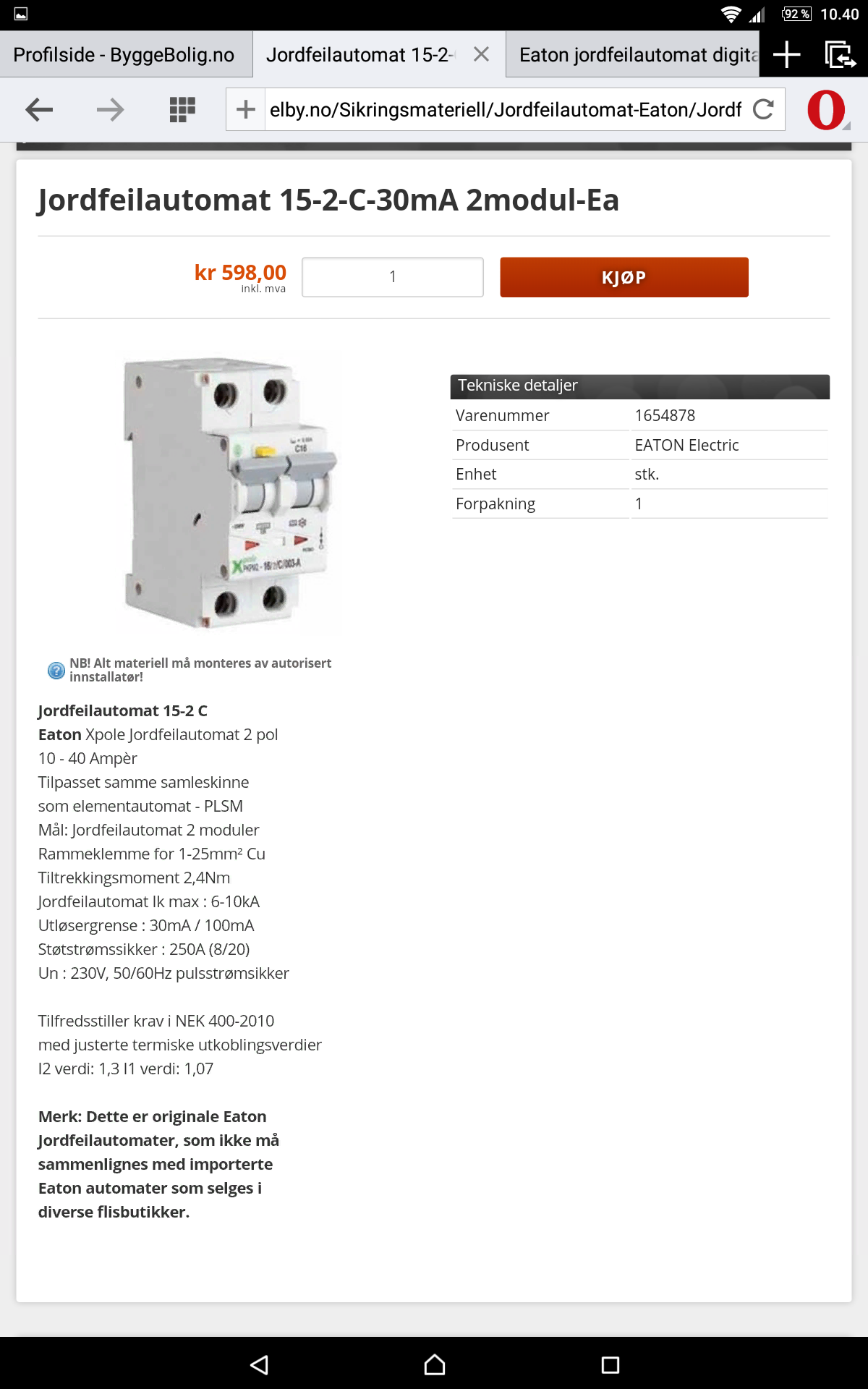The image size is (868, 1389).
Task: Switch to the Eaton jordfeilautomat digital tab
Action: [637, 55]
